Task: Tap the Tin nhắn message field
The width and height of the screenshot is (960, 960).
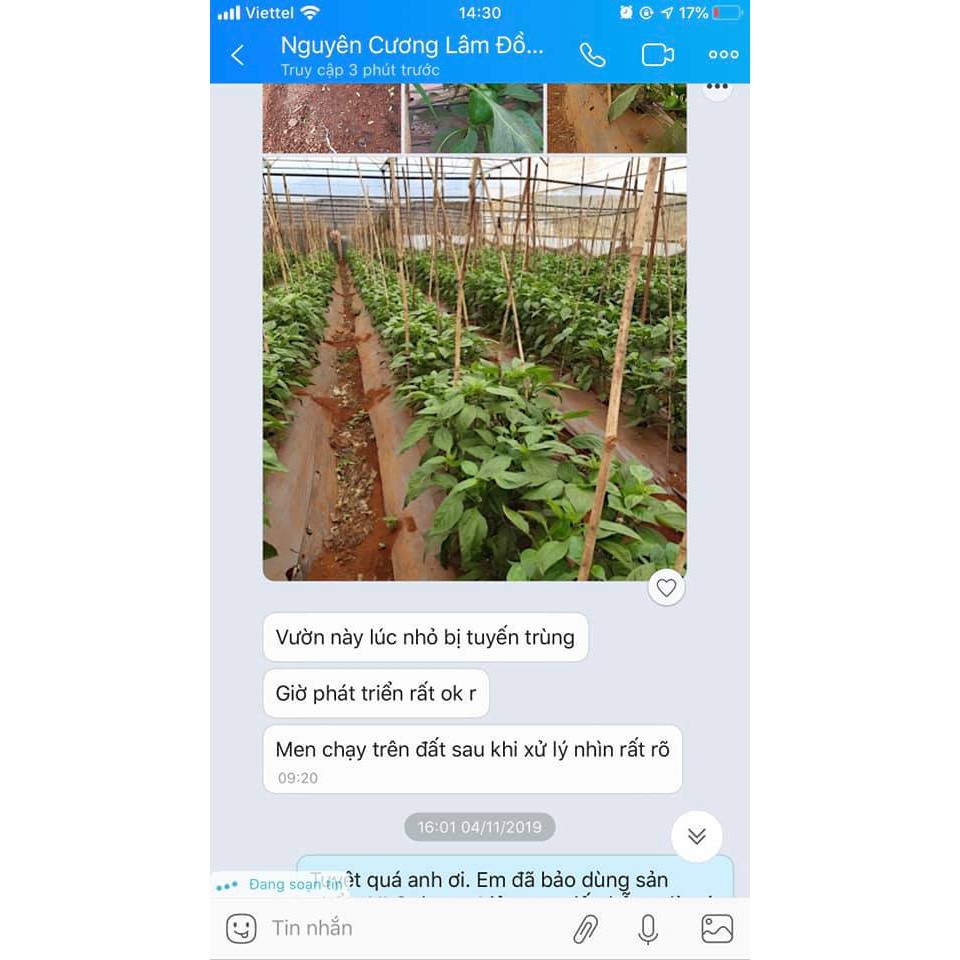Action: point(400,928)
